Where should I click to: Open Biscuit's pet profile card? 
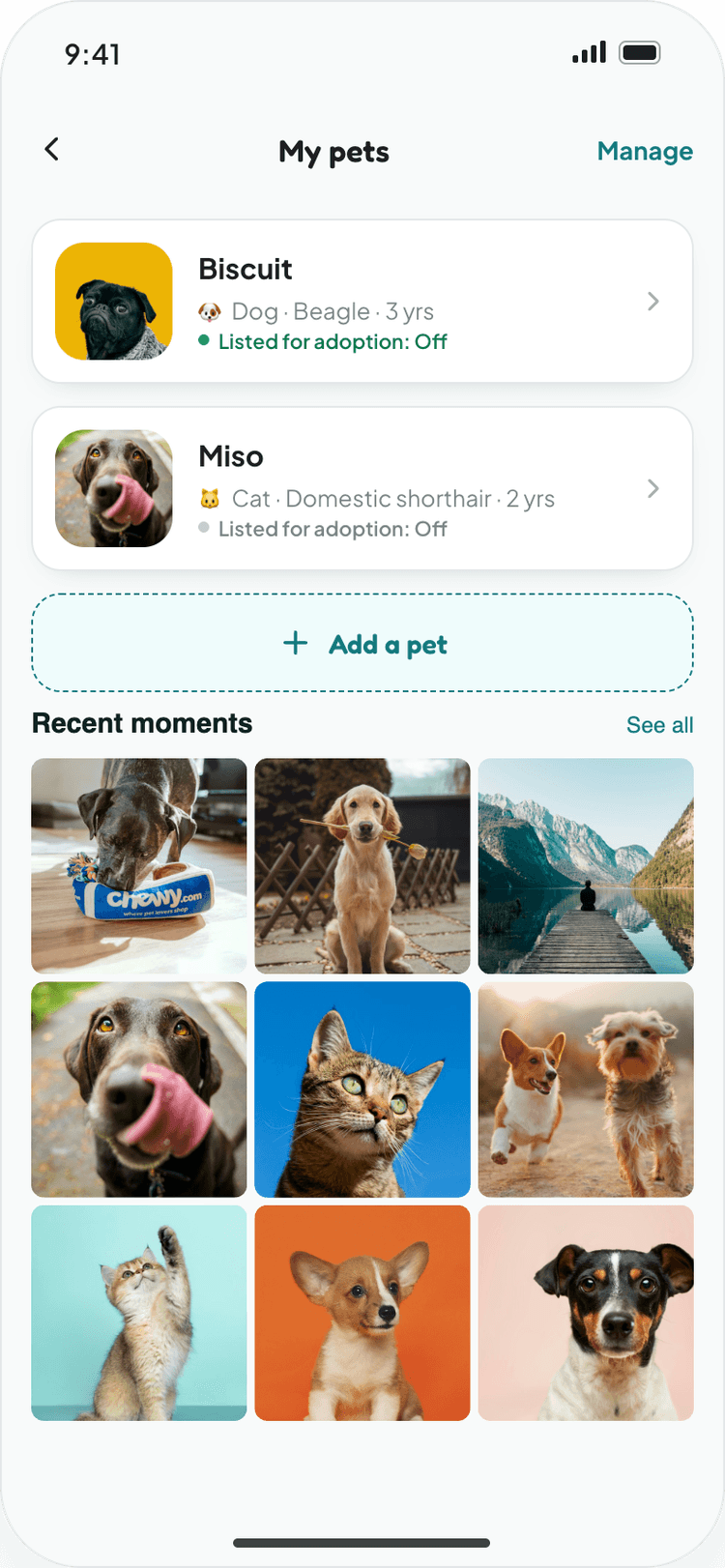[x=362, y=302]
